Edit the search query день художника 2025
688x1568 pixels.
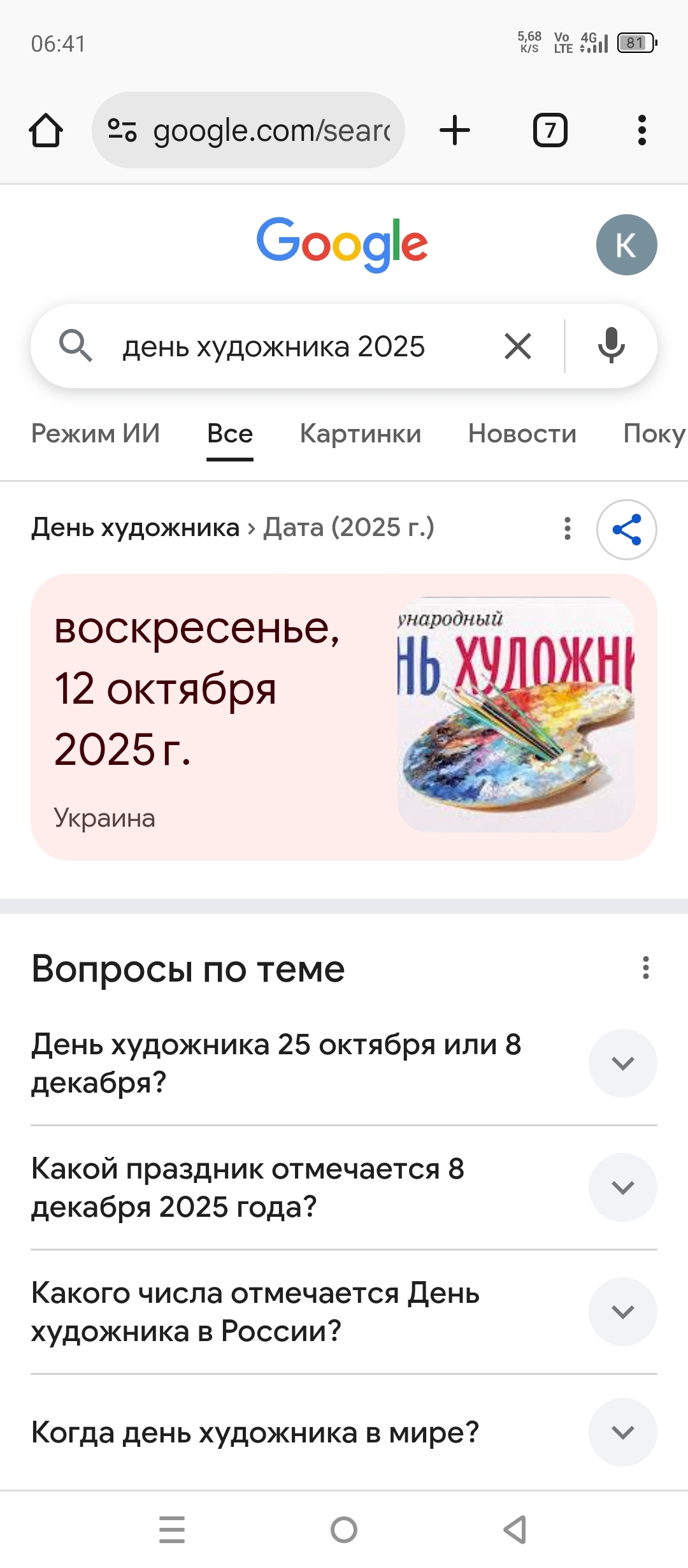point(274,347)
